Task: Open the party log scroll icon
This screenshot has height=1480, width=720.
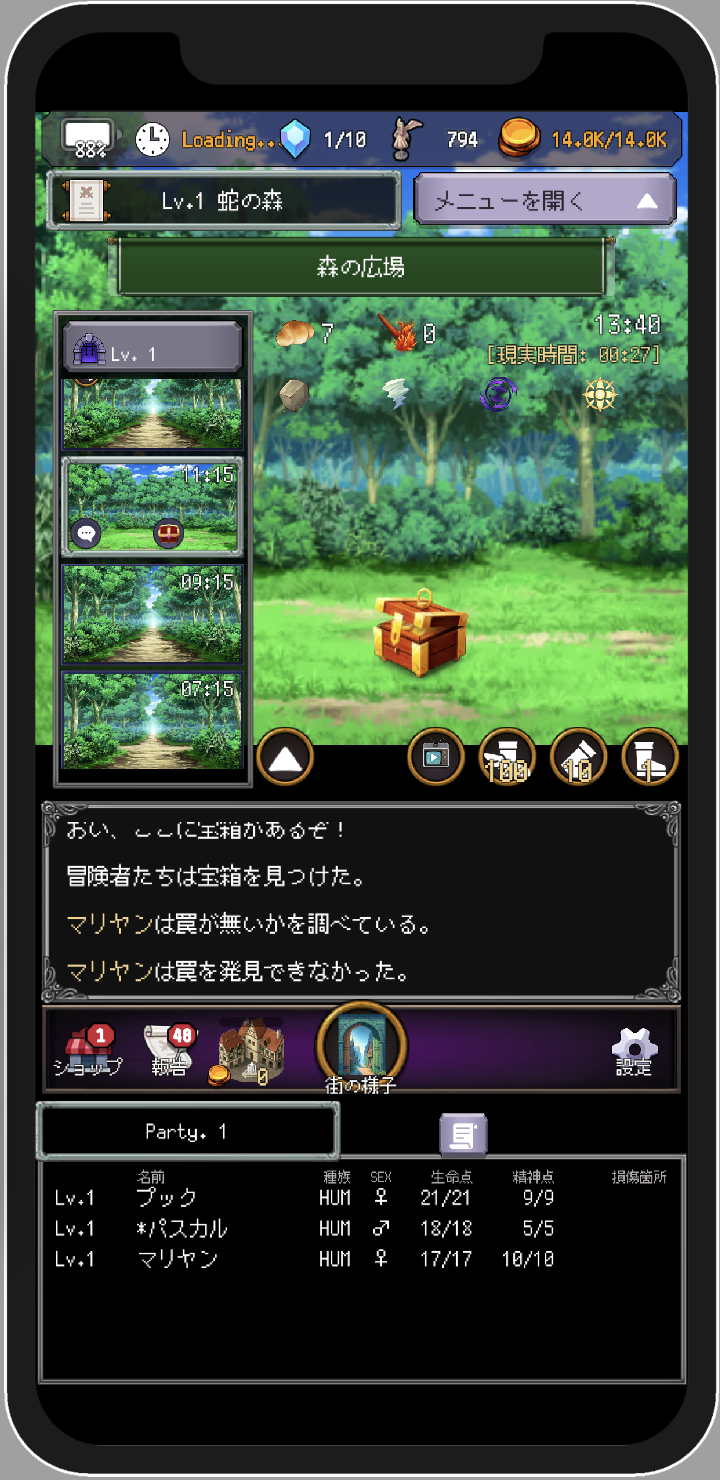Action: click(x=463, y=1134)
